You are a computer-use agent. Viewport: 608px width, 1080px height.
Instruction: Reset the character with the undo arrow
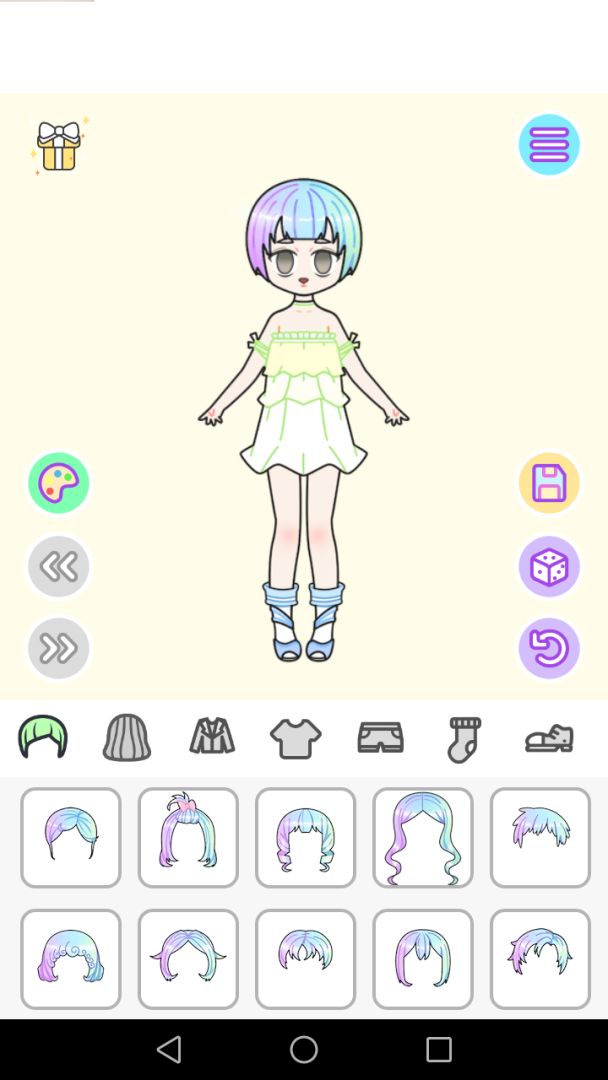coord(549,649)
